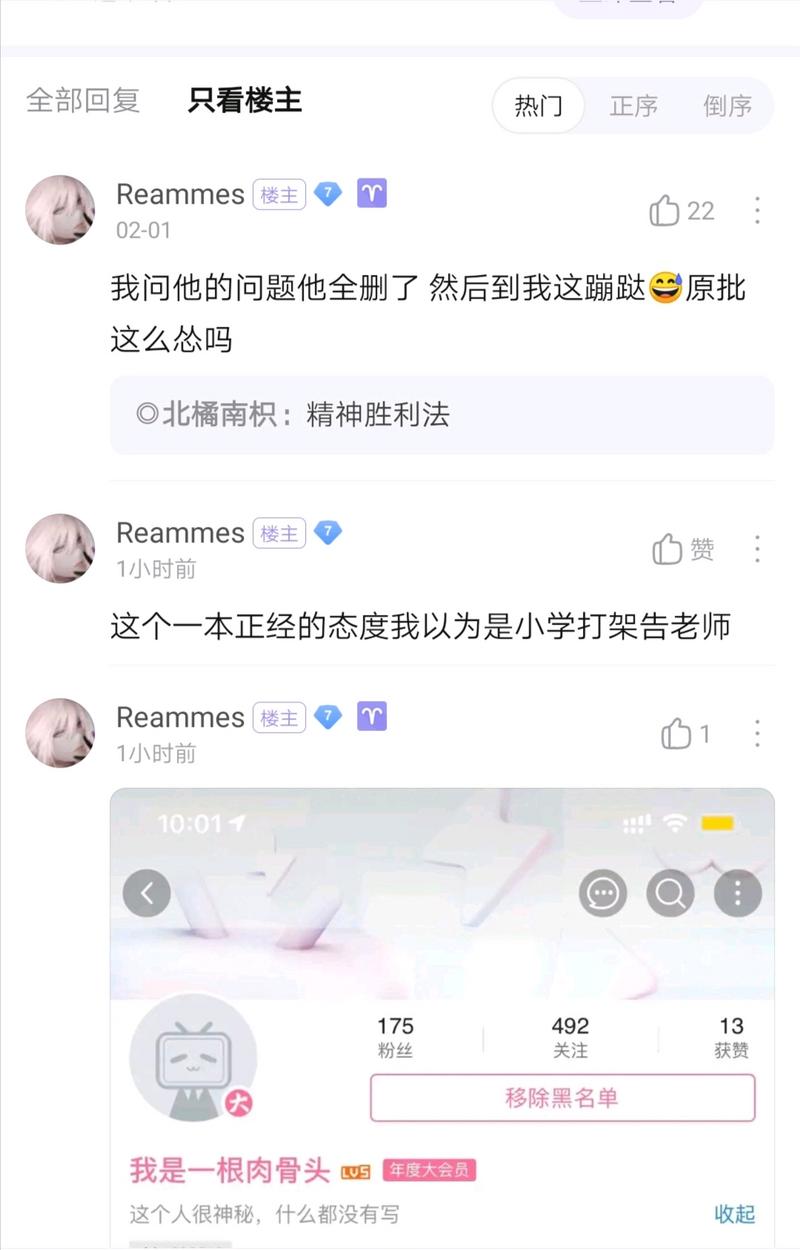This screenshot has width=800, height=1250.
Task: Sort replies by 倒序
Action: tap(727, 106)
